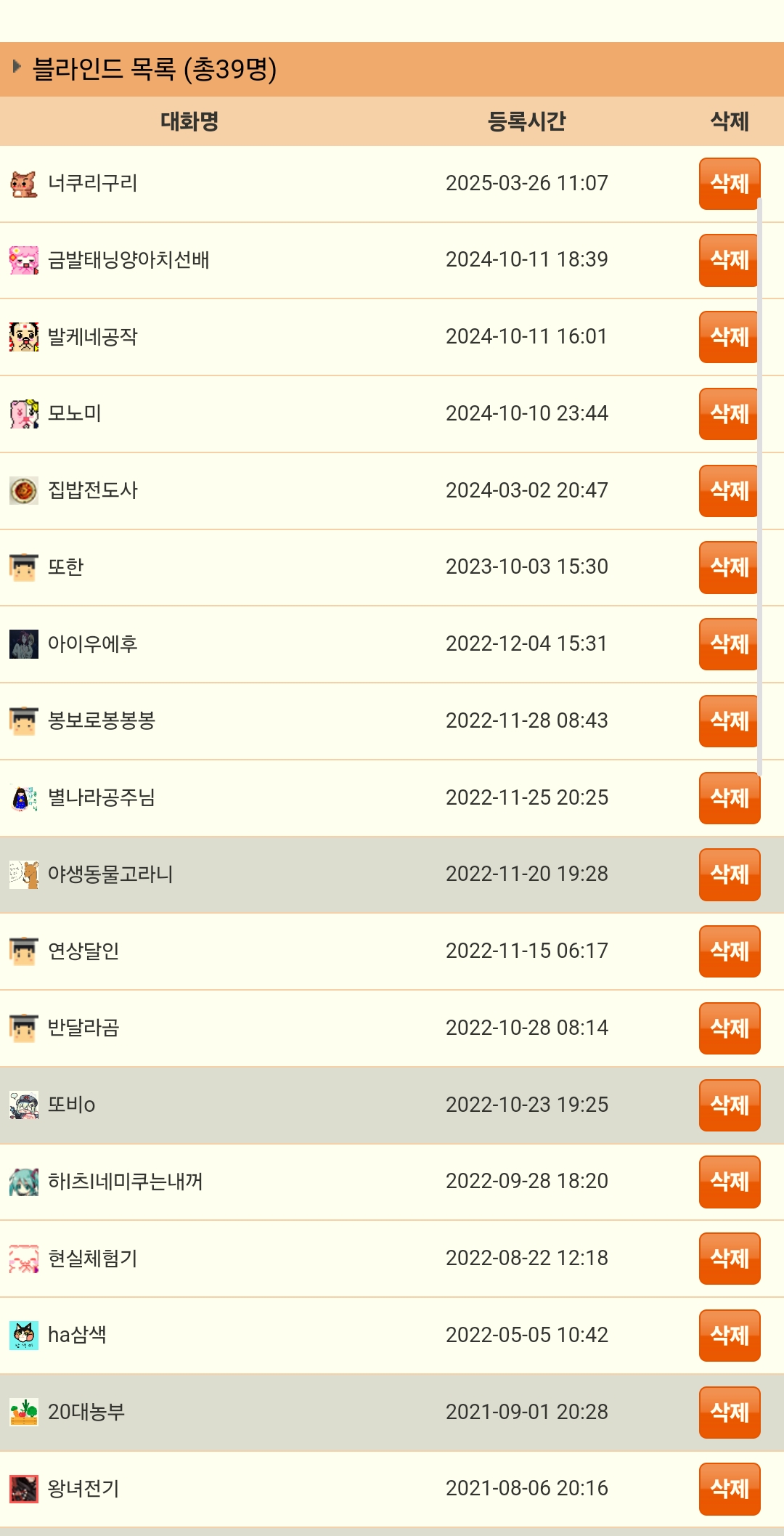The height and width of the screenshot is (1536, 784).
Task: Remove 하|츠|네미쿠는내꺼 from the list
Action: (x=730, y=1182)
